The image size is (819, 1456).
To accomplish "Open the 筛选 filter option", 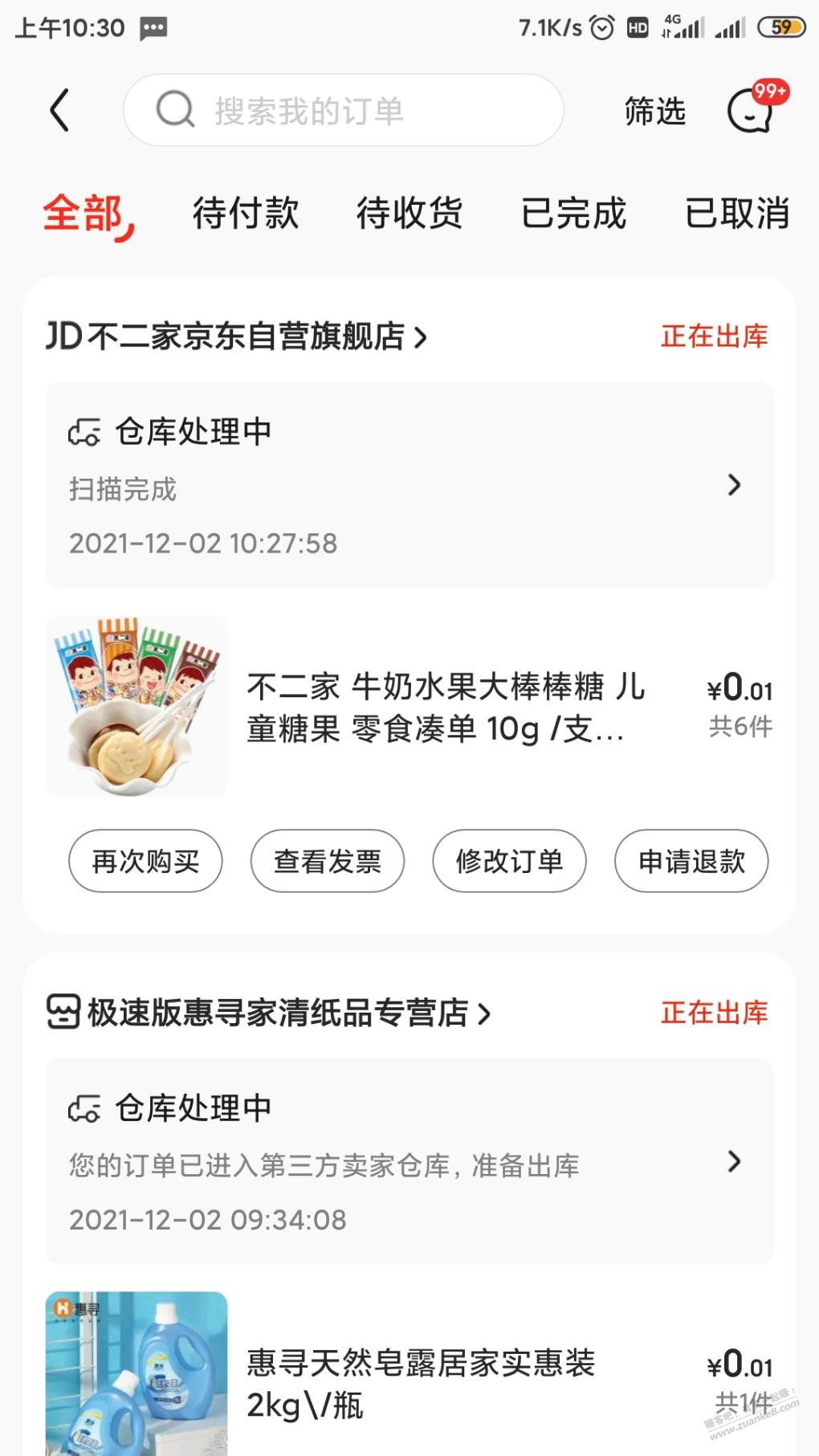I will [x=654, y=112].
